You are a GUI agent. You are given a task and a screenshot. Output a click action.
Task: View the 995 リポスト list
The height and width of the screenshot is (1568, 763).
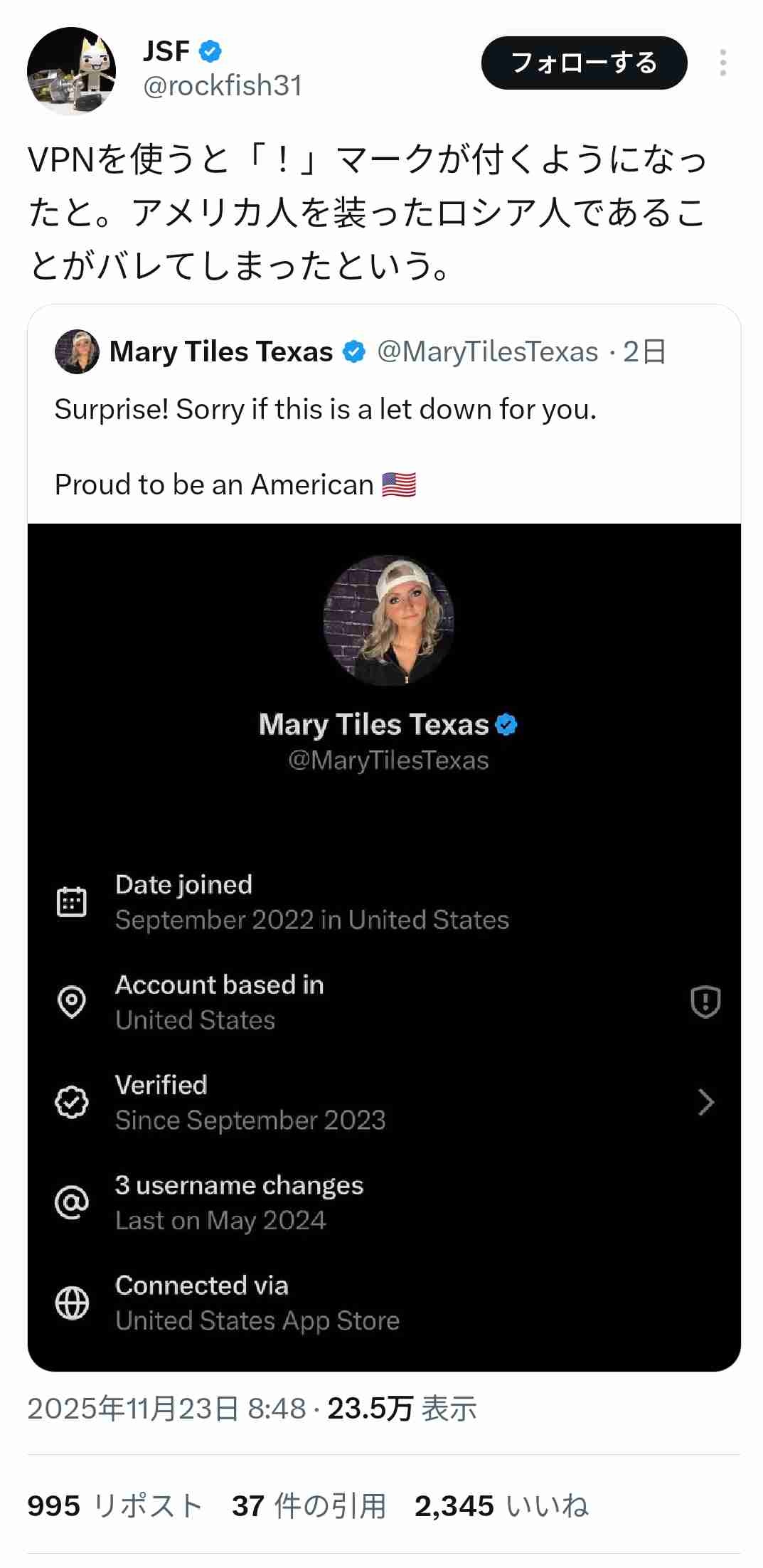click(114, 1506)
